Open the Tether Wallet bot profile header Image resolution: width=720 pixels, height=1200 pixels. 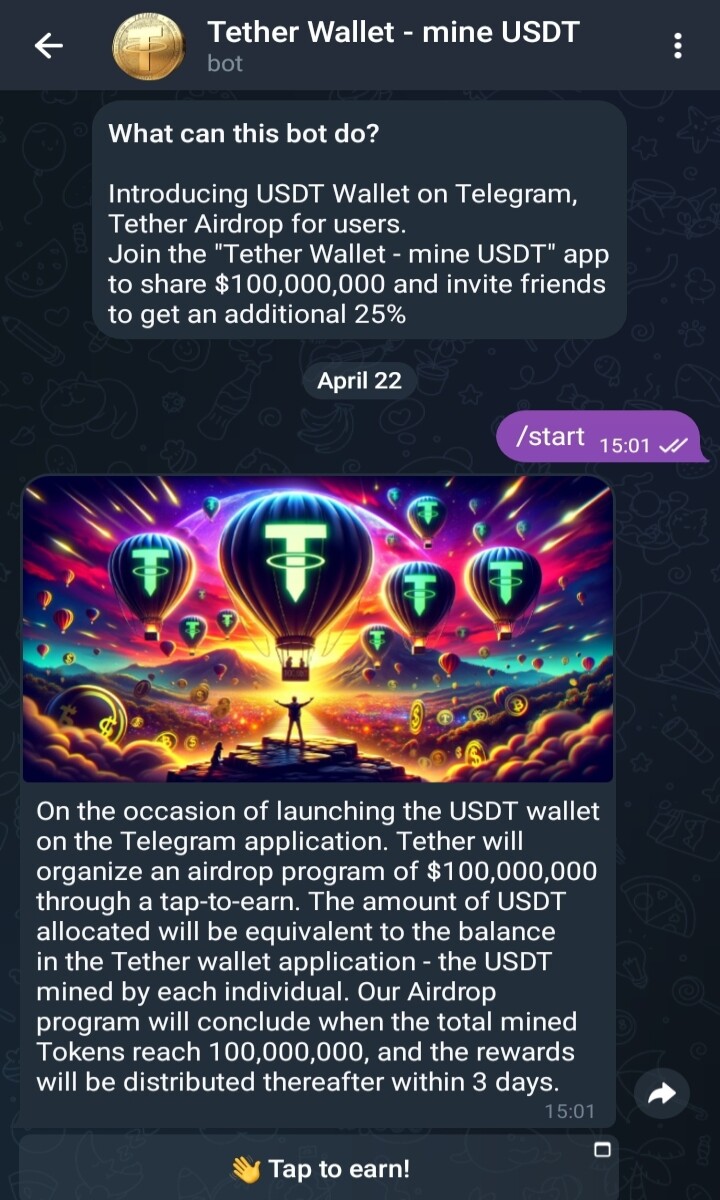click(x=392, y=45)
